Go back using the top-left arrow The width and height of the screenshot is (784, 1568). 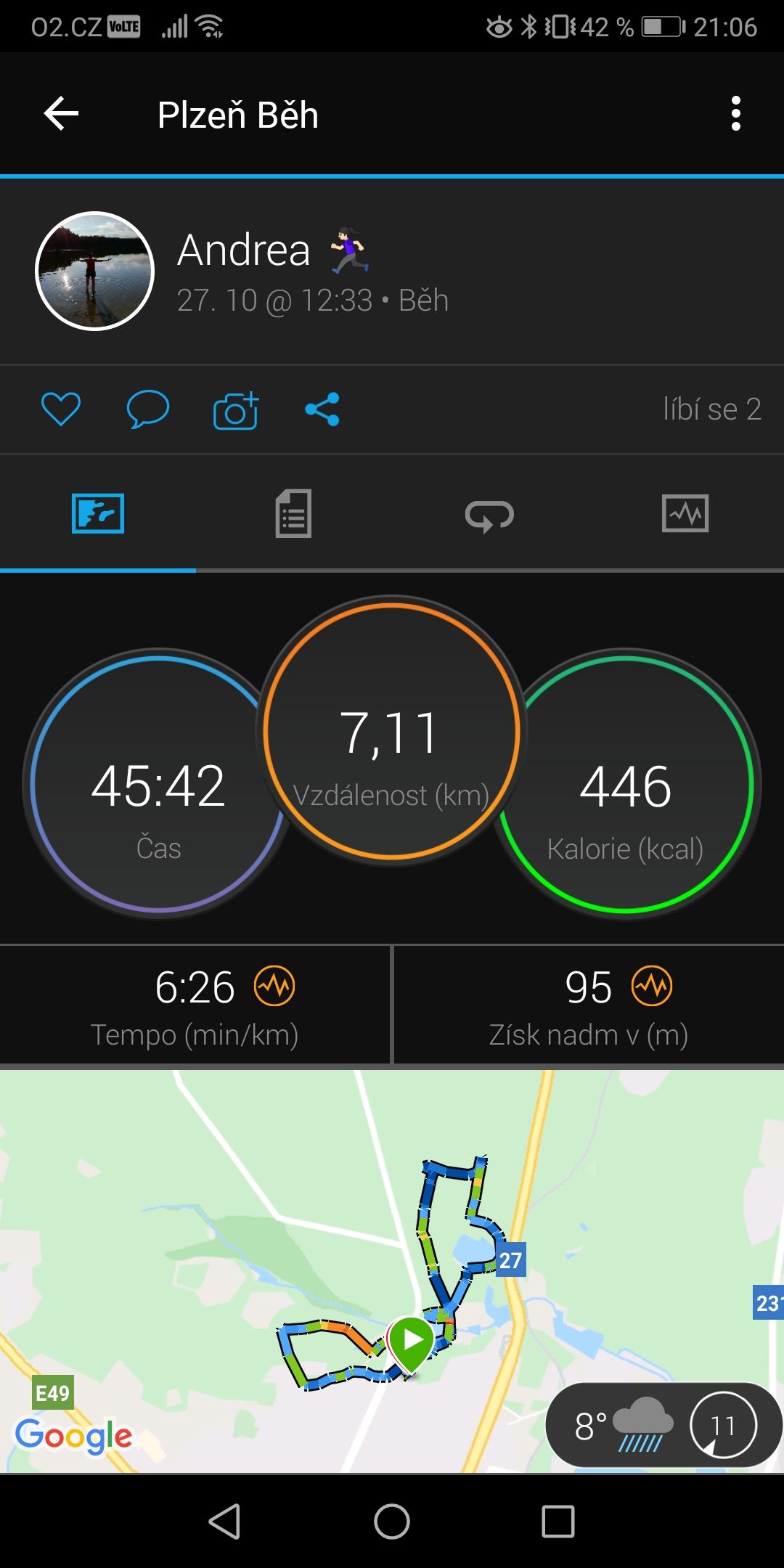pyautogui.click(x=61, y=114)
